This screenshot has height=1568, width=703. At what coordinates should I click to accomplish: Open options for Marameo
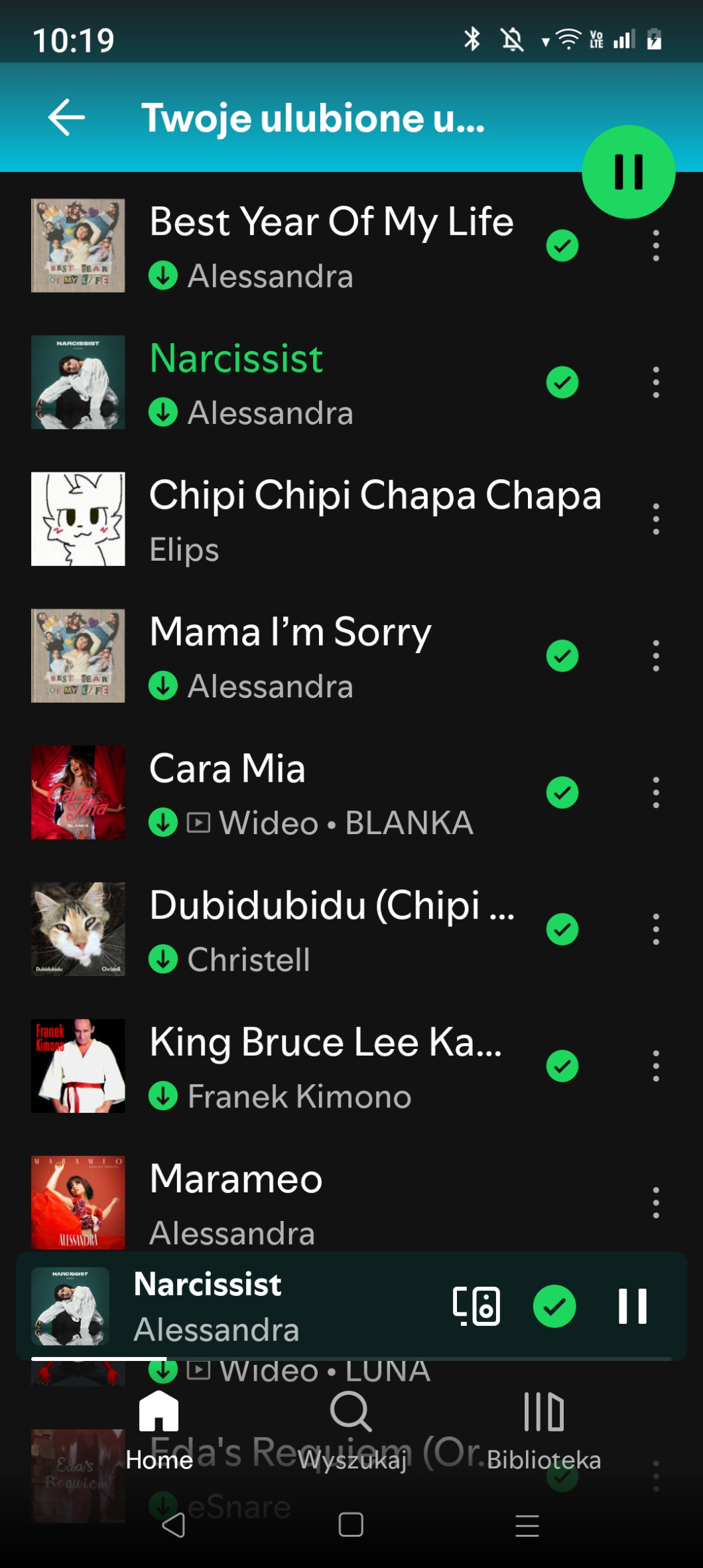tap(655, 1203)
